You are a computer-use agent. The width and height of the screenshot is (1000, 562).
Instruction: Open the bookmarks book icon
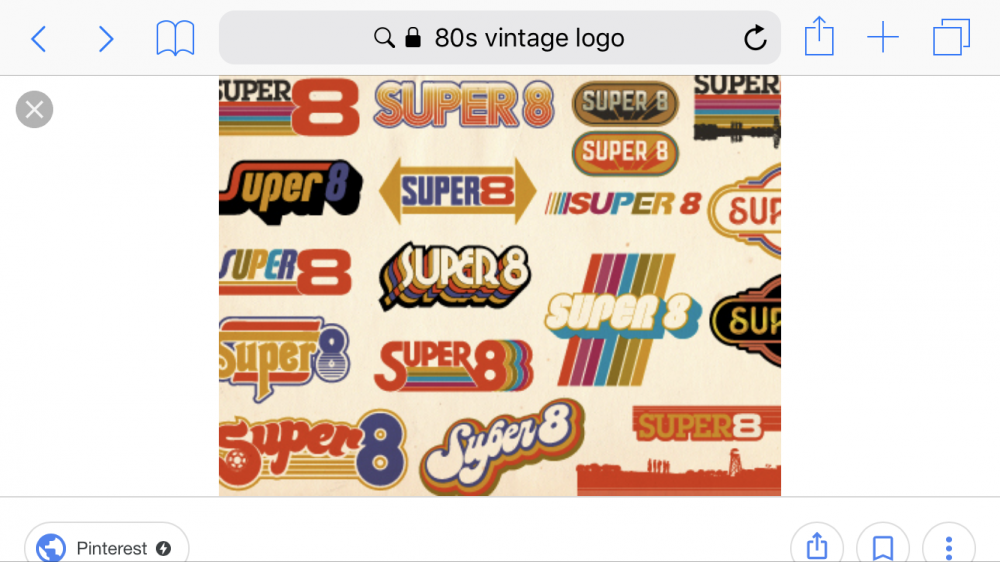pos(175,39)
